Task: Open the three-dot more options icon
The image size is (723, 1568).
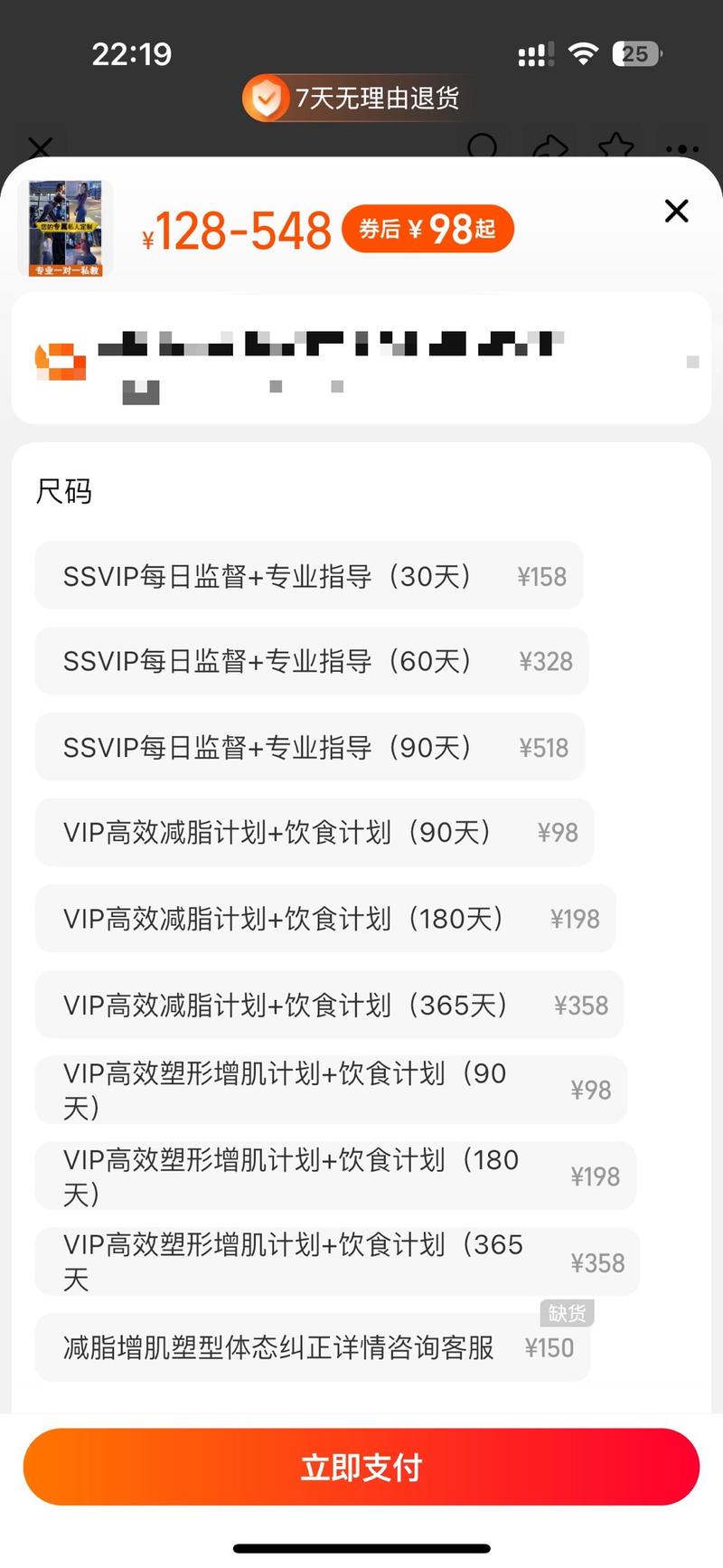Action: click(681, 147)
